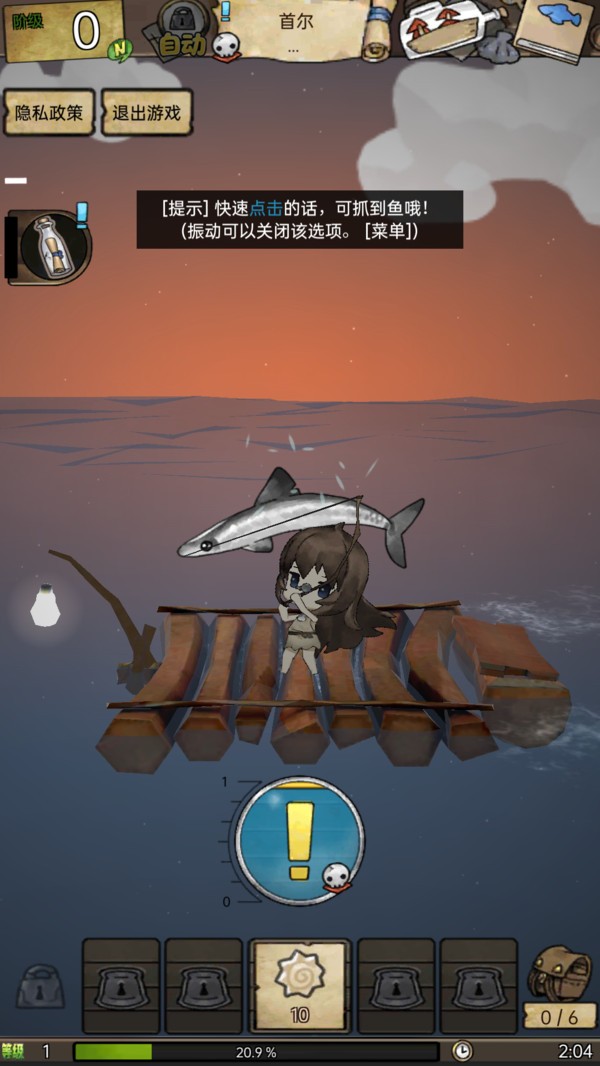Open the rolled map scroll

coord(378,31)
